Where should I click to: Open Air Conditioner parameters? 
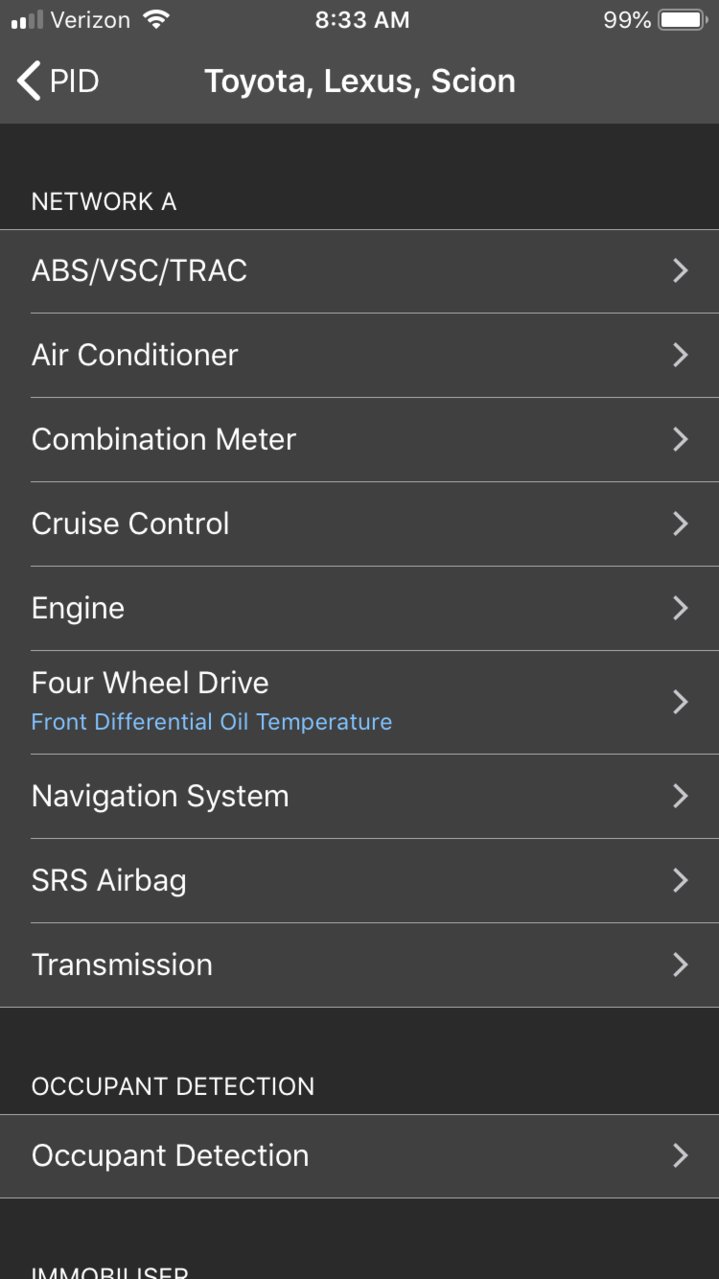point(359,355)
